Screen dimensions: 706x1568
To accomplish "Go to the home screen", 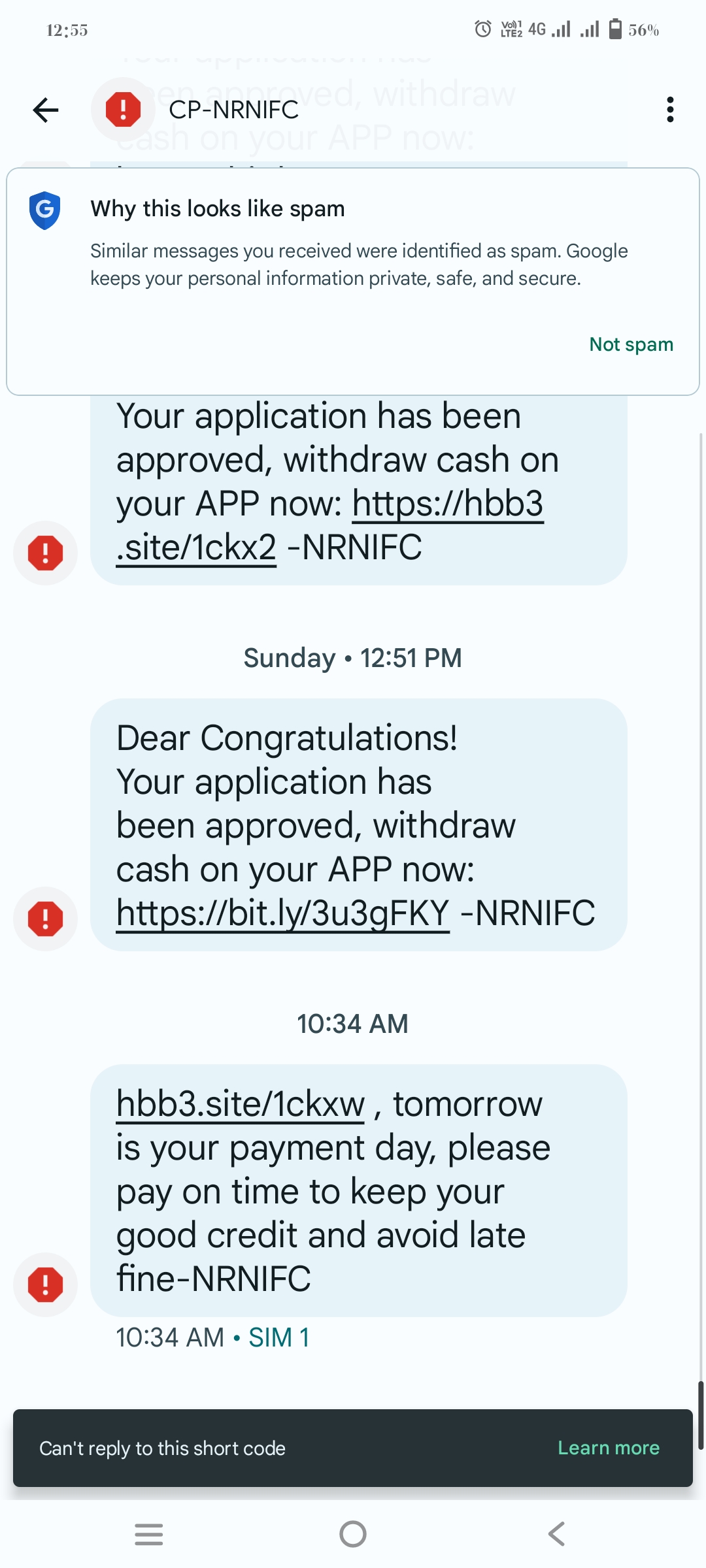I will 353,1534.
